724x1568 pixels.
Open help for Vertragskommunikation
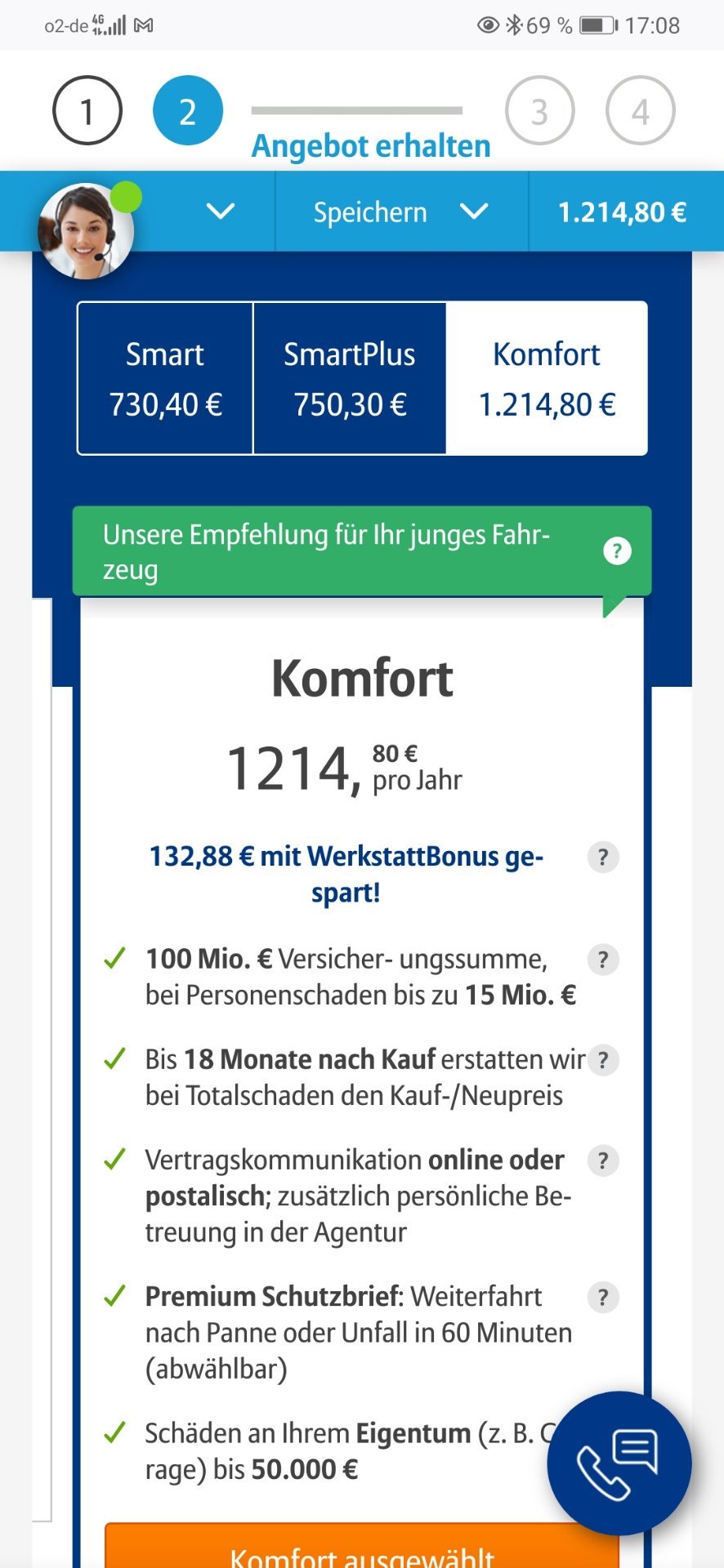(x=603, y=1160)
